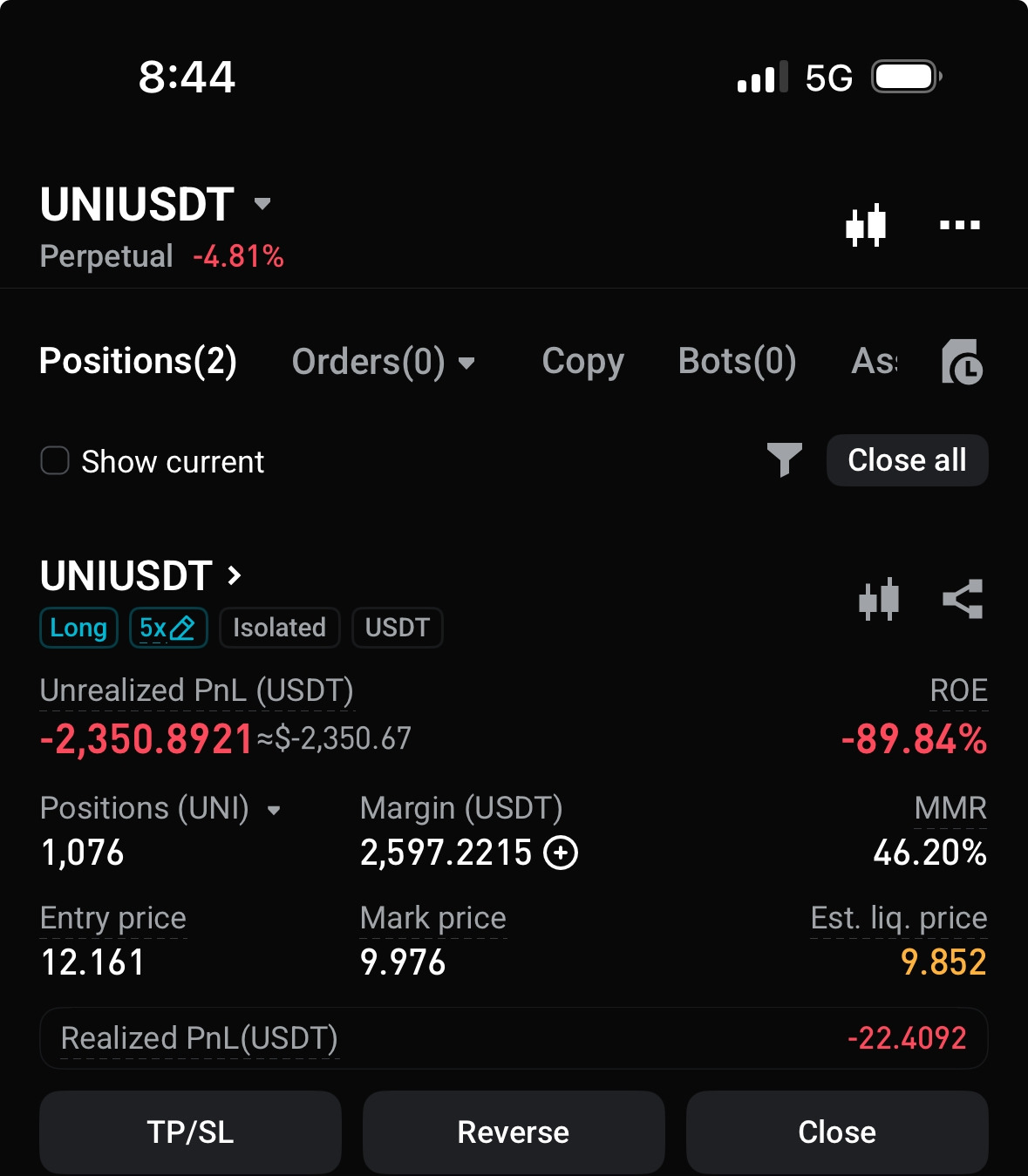Switch to the Orders(0) tab
Screen dimensions: 1028x1176
click(x=382, y=362)
